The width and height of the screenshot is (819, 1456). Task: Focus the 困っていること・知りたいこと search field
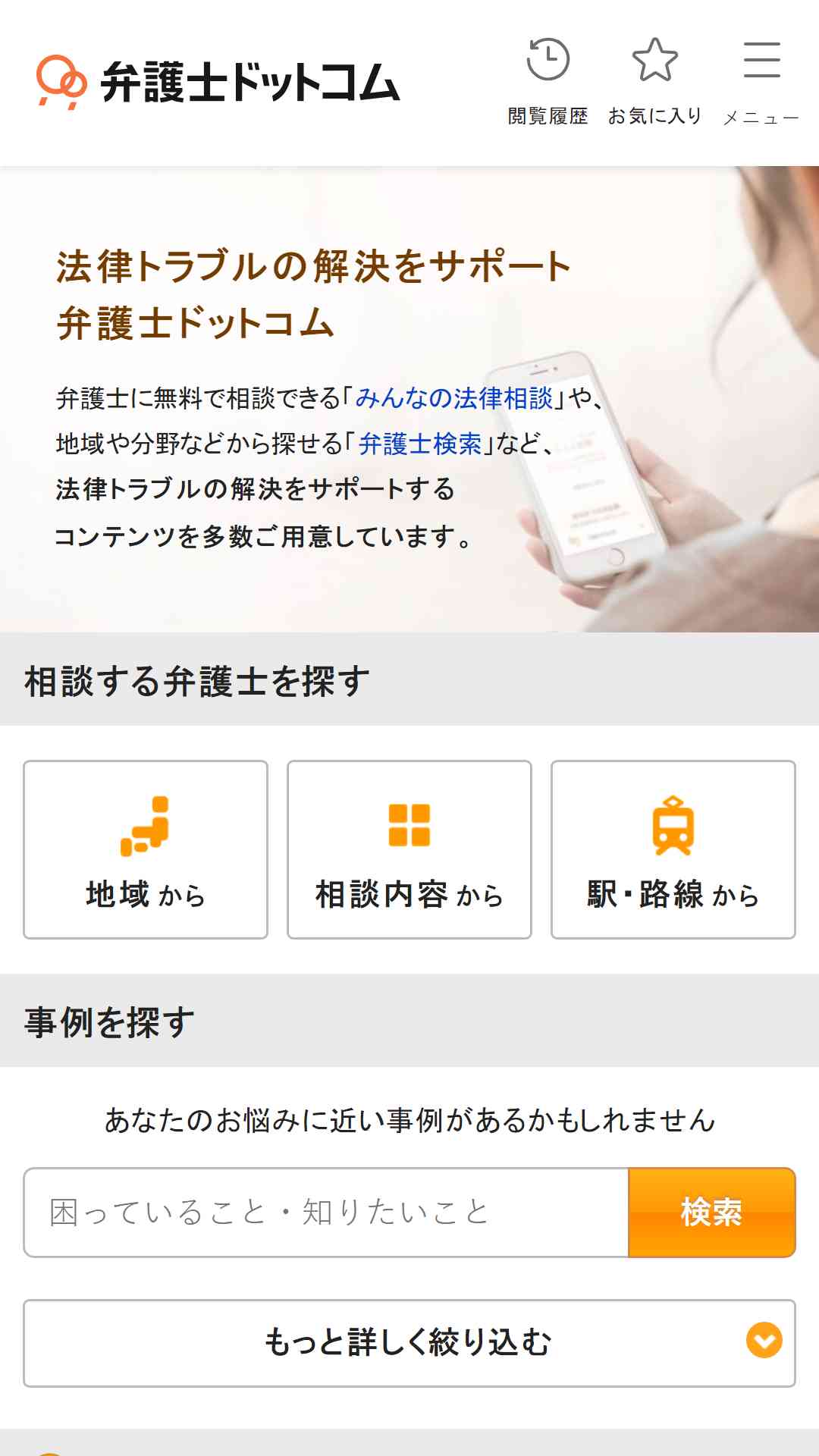click(326, 1212)
